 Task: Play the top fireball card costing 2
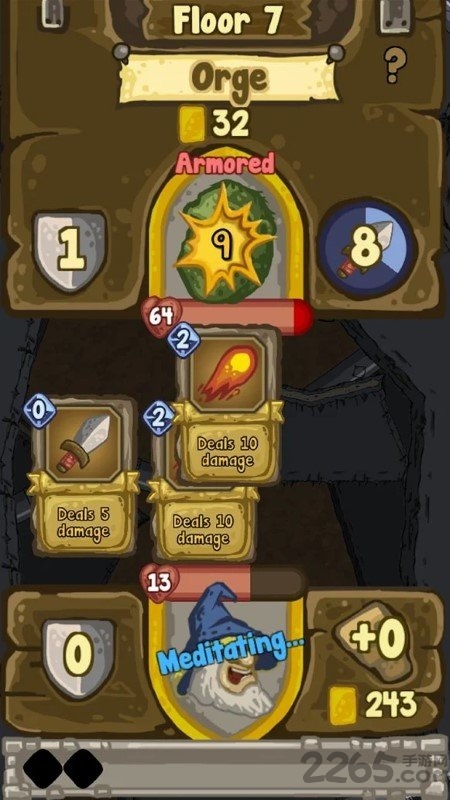coord(228,407)
